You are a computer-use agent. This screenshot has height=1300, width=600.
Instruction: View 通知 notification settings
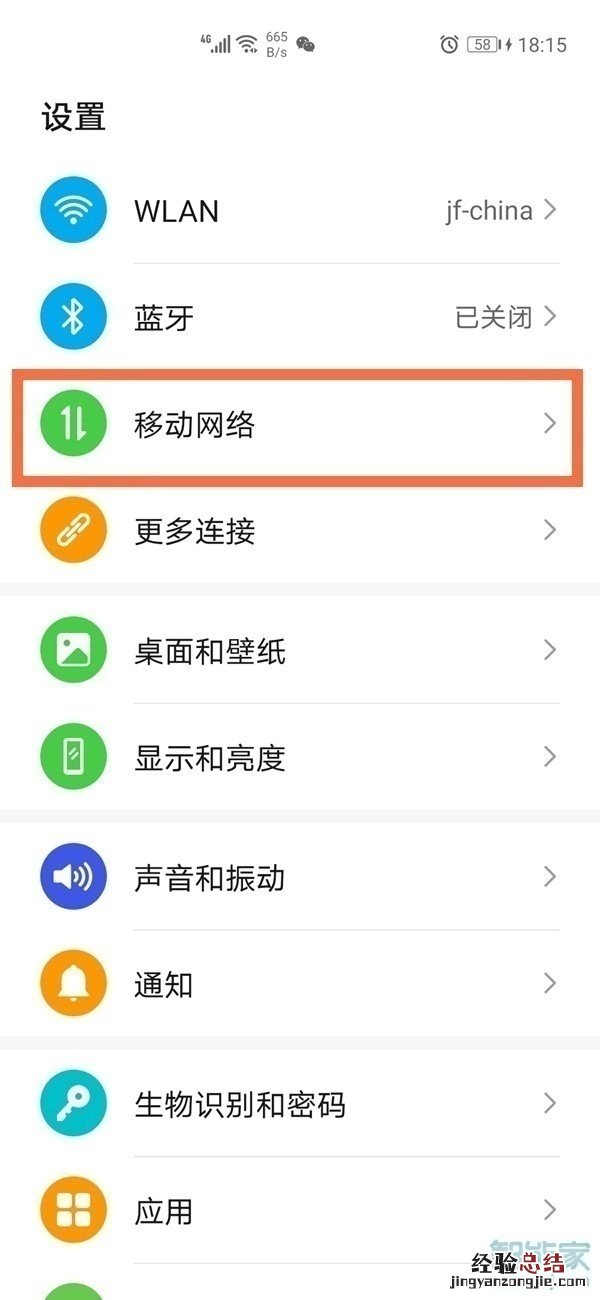[x=300, y=985]
